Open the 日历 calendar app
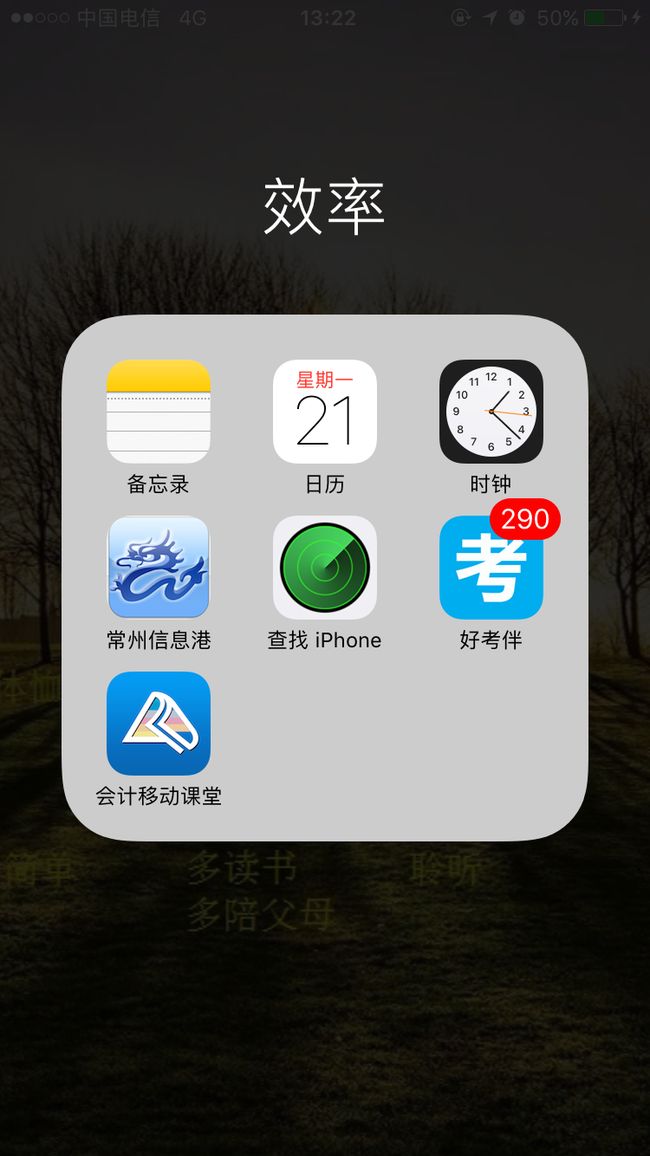The image size is (650, 1156). point(325,411)
